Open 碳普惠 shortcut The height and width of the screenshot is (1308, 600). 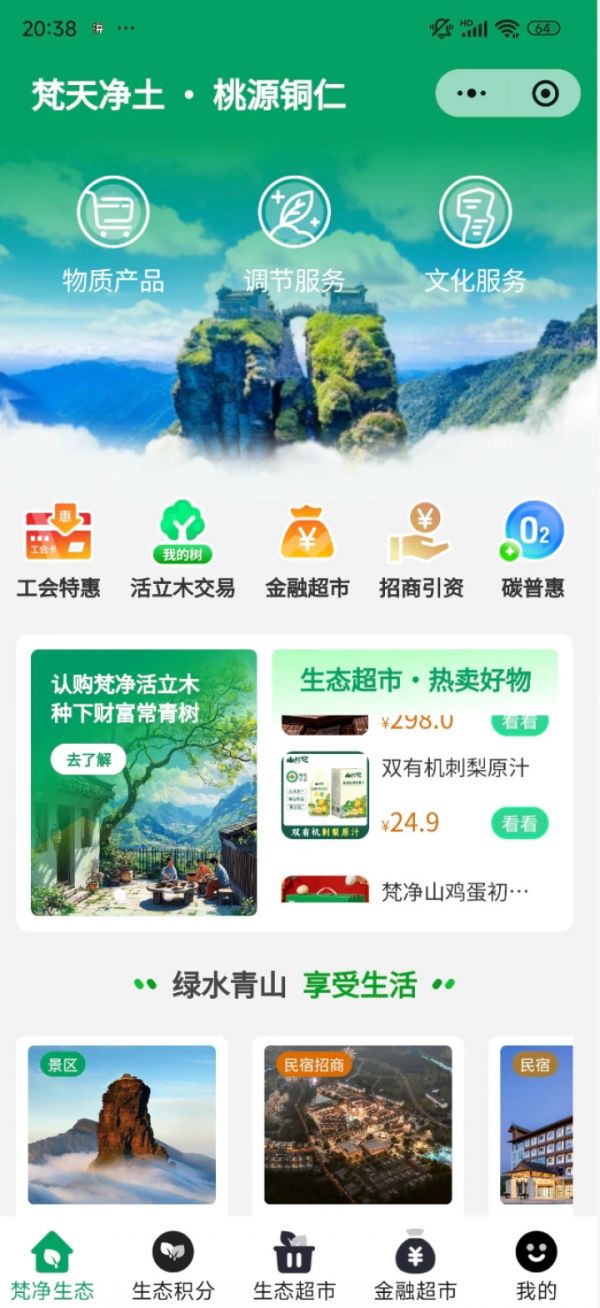click(533, 550)
